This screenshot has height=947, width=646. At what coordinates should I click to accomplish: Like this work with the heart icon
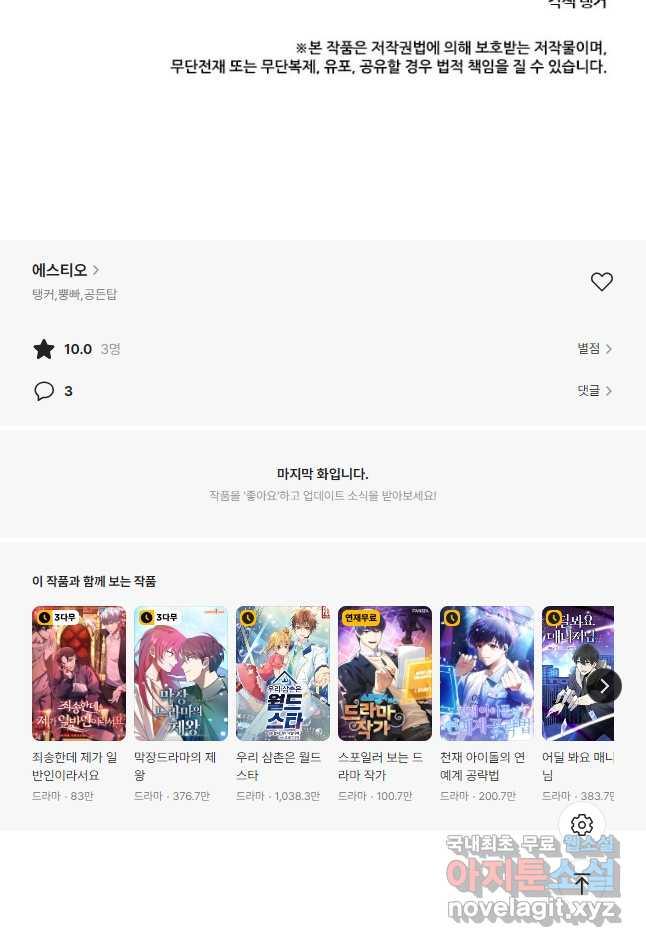coord(601,282)
